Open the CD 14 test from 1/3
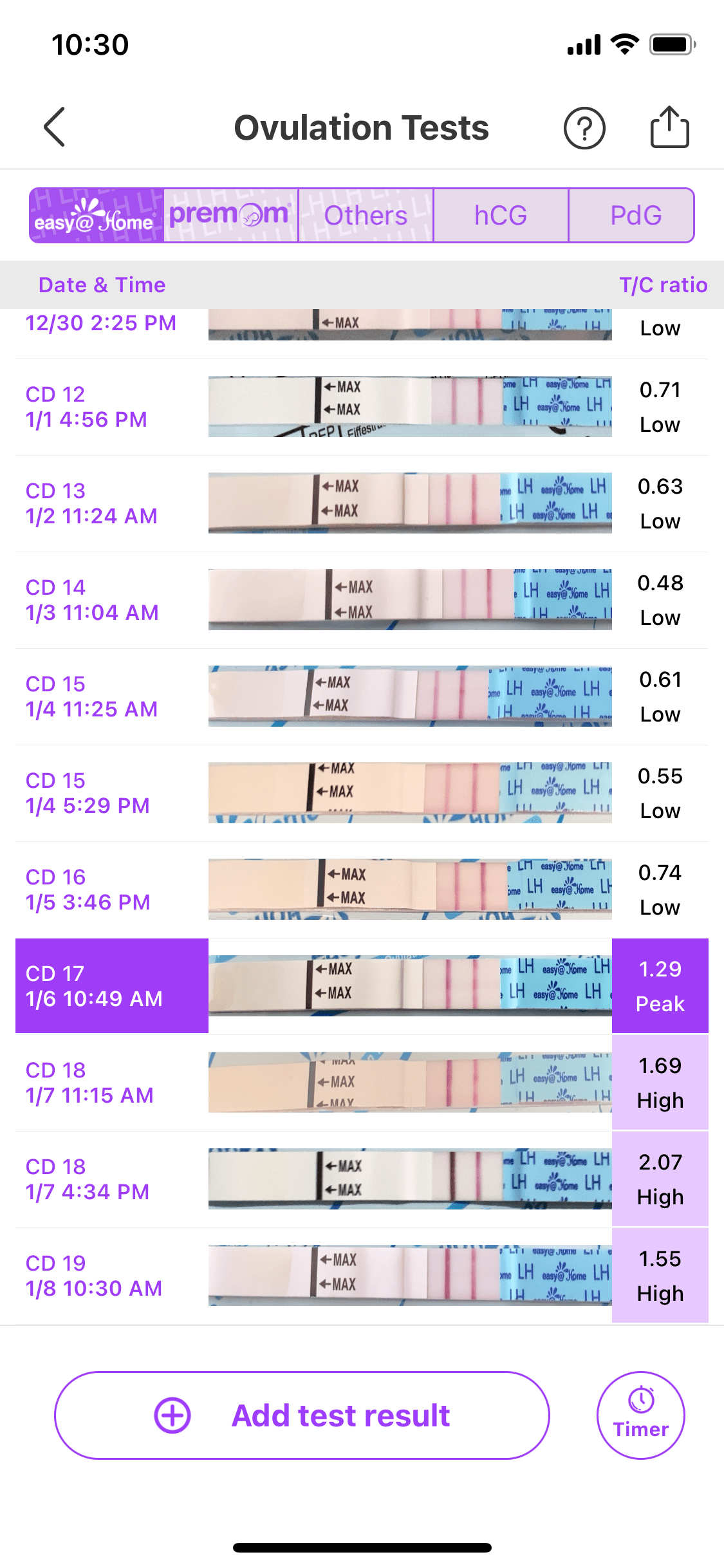This screenshot has height=1568, width=724. click(x=362, y=600)
